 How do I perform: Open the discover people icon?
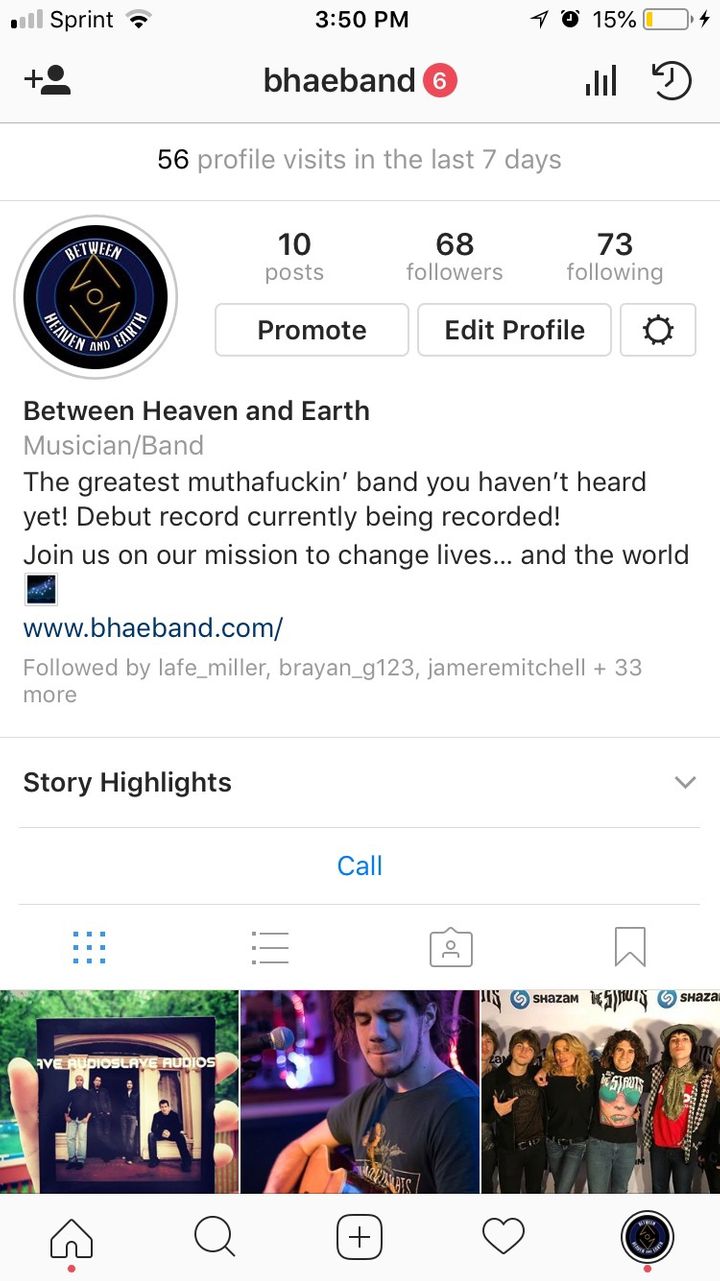(47, 81)
